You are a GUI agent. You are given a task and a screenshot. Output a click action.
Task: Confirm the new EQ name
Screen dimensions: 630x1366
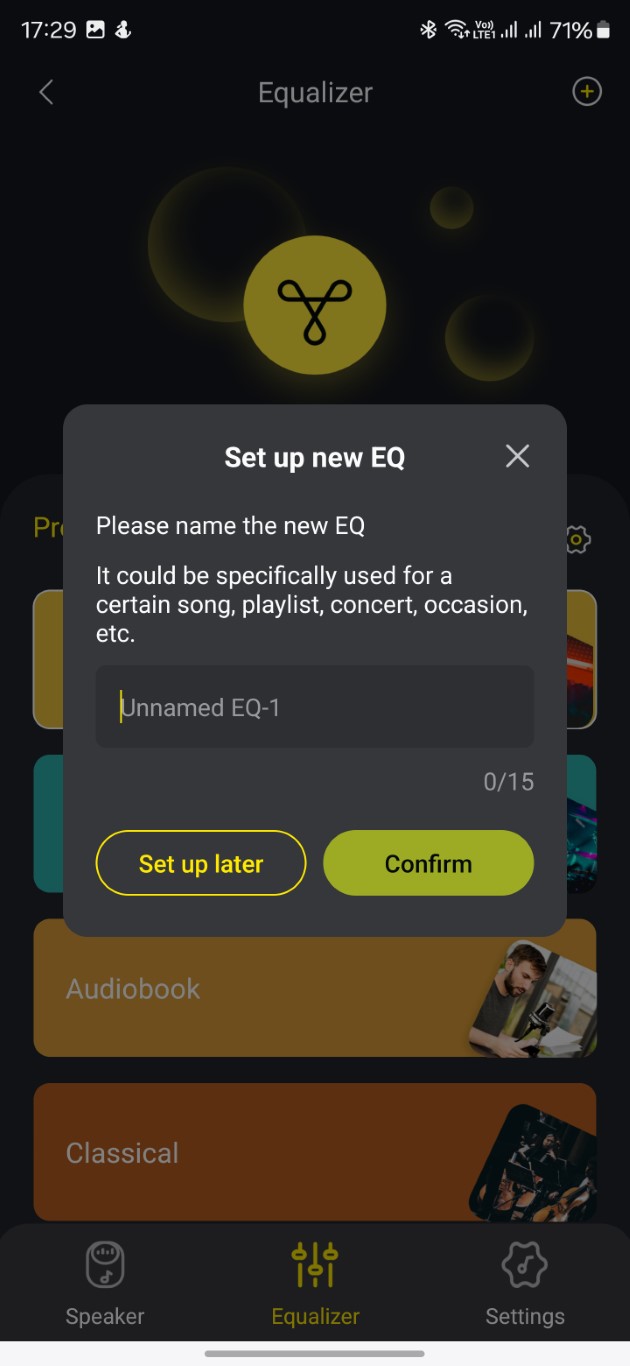[x=428, y=863]
